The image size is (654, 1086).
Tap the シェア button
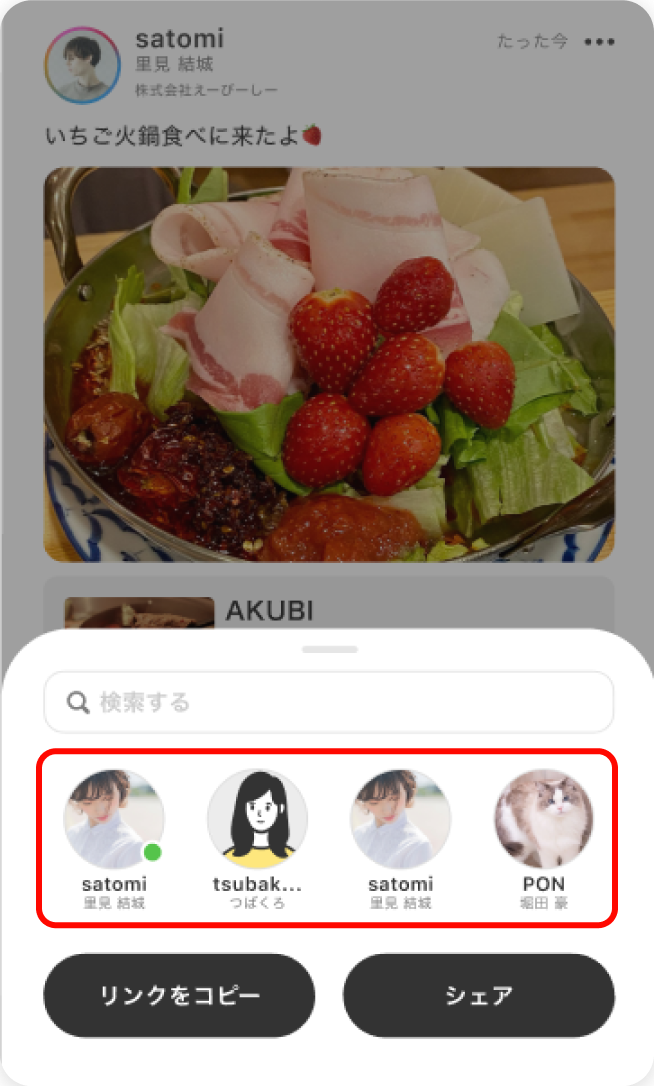pyautogui.click(x=478, y=995)
